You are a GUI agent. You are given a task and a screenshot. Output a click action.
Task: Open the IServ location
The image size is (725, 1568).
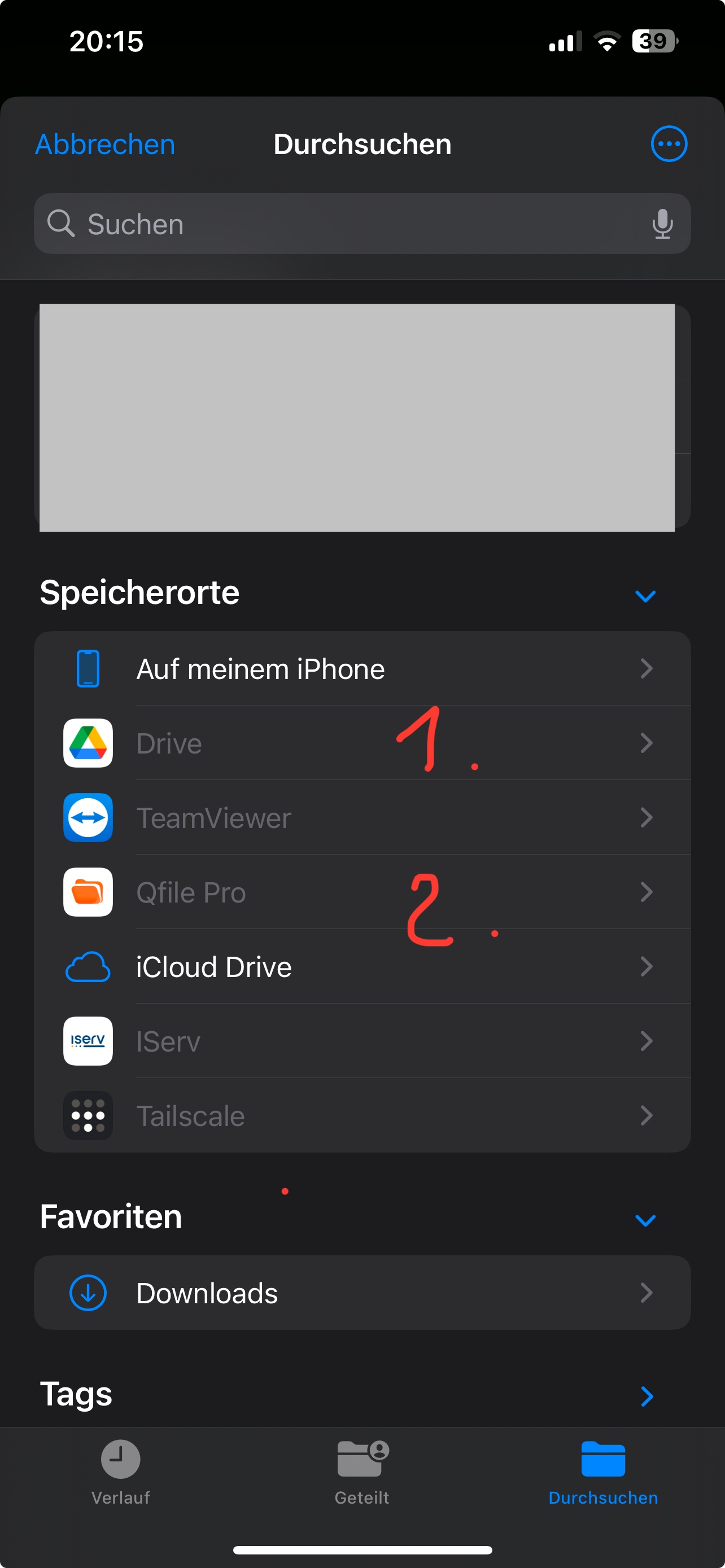click(362, 1041)
